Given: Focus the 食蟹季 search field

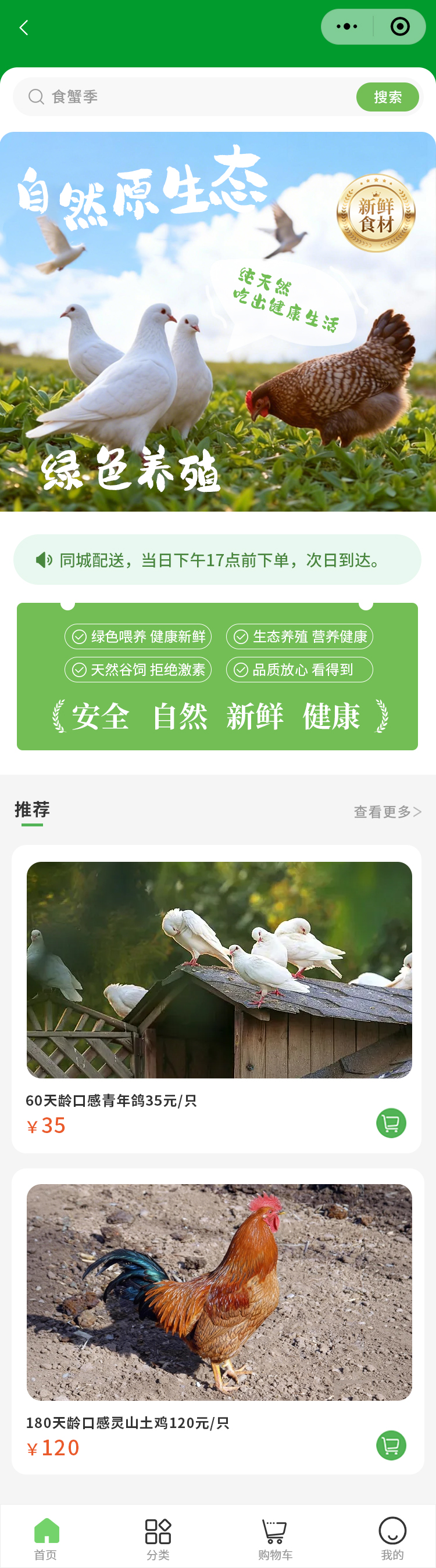Looking at the screenshot, I should point(189,97).
